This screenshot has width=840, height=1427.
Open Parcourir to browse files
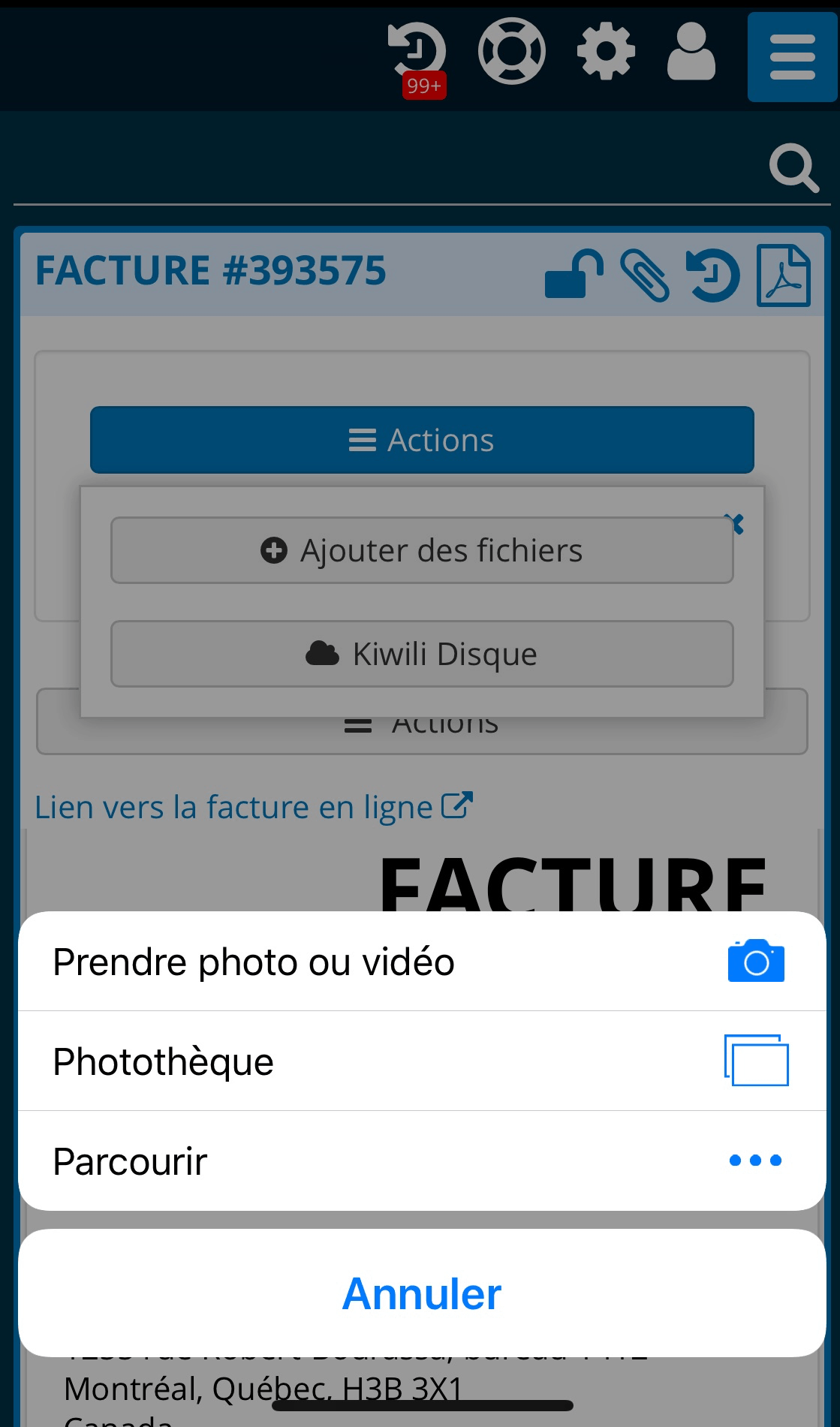pos(422,1161)
